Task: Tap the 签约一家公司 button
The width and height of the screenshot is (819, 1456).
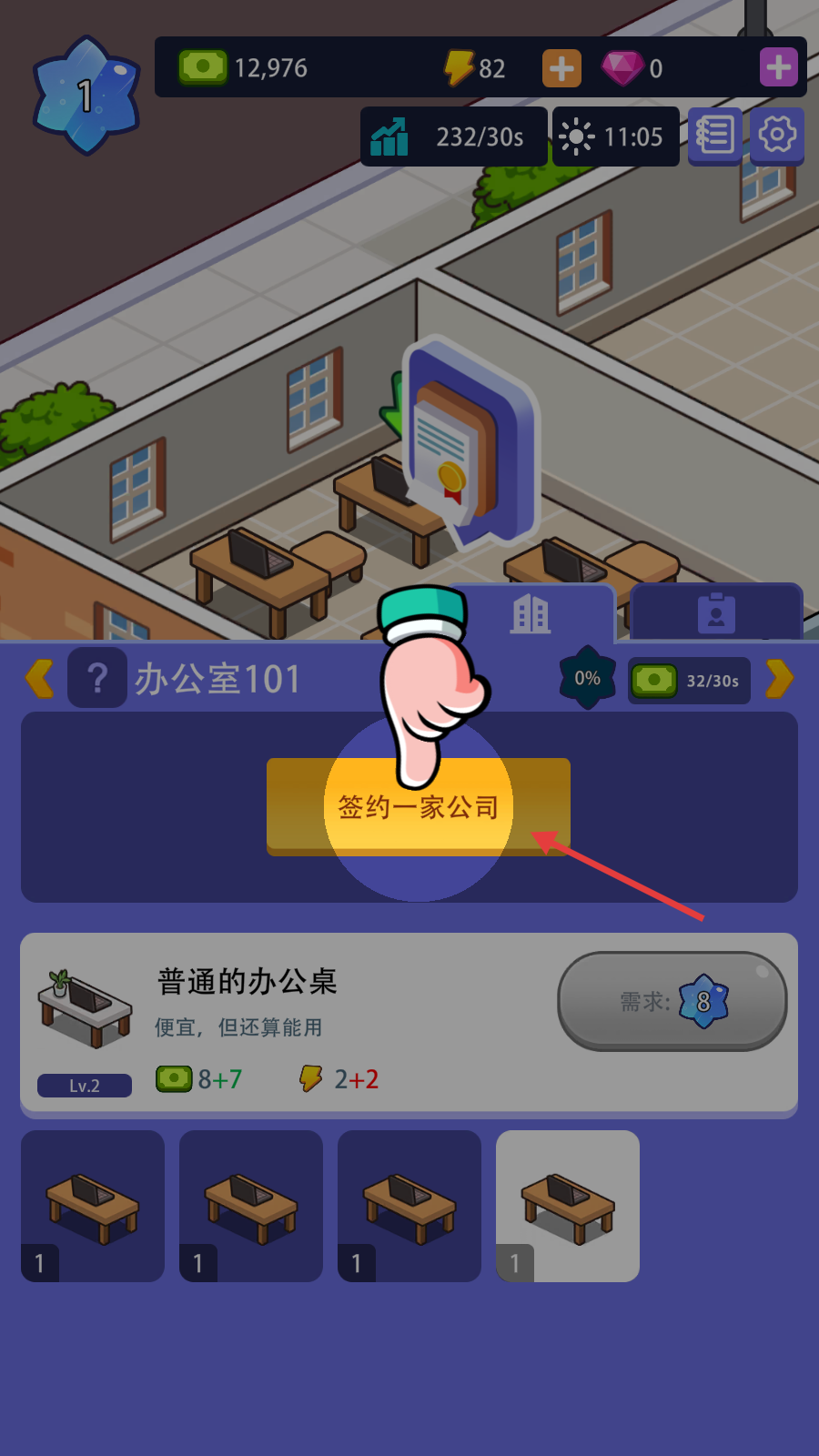Action: click(419, 806)
